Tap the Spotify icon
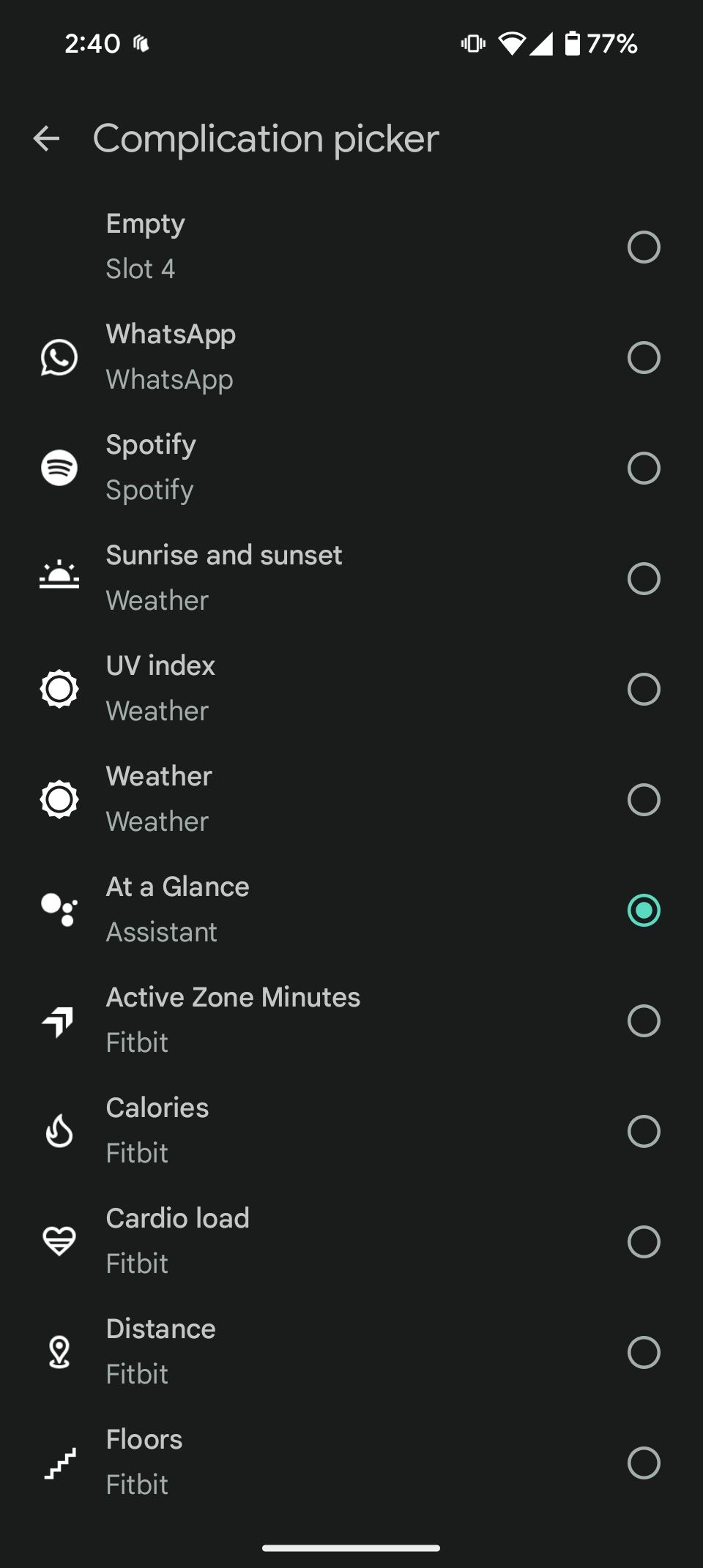Viewport: 703px width, 1568px height. coord(59,468)
